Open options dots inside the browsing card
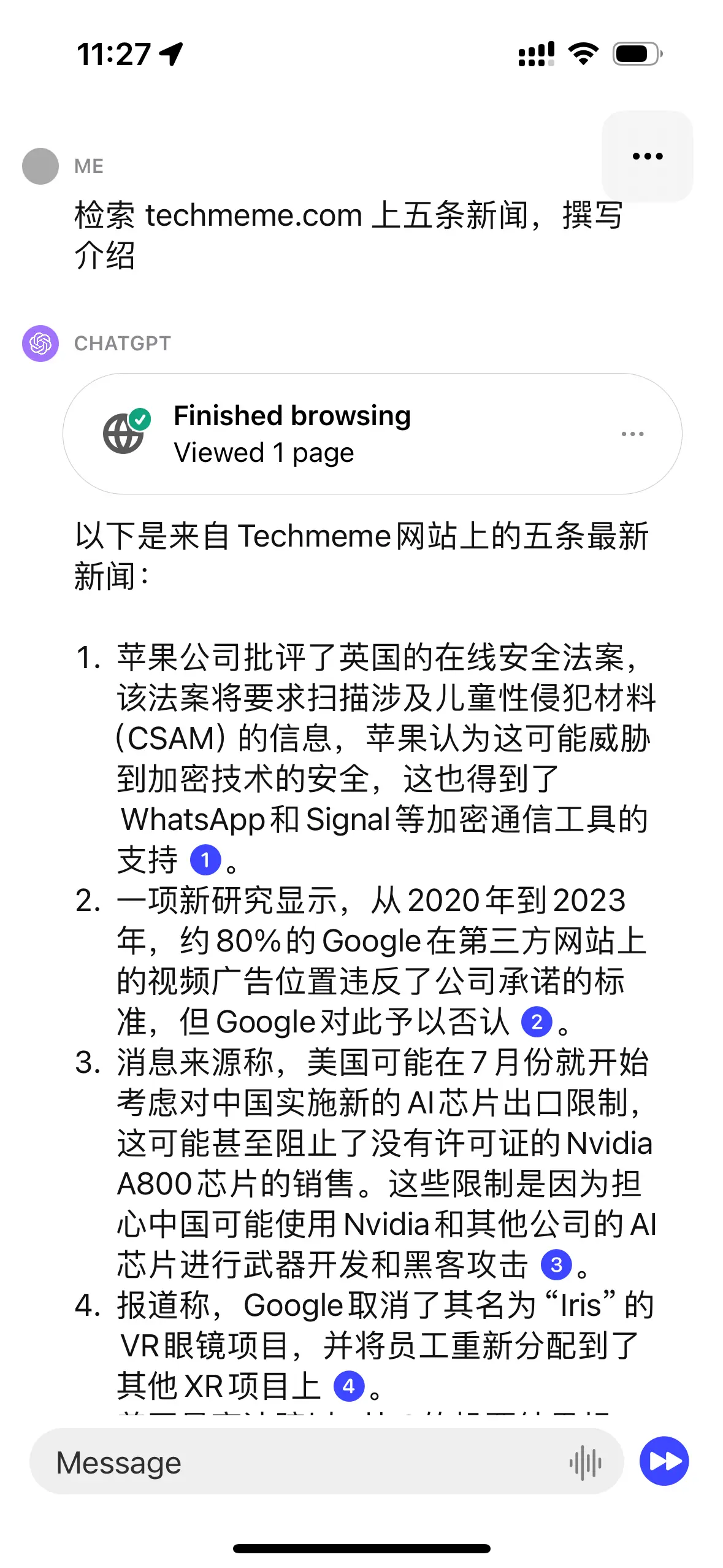Screen dimensions: 723x1568 (632, 434)
